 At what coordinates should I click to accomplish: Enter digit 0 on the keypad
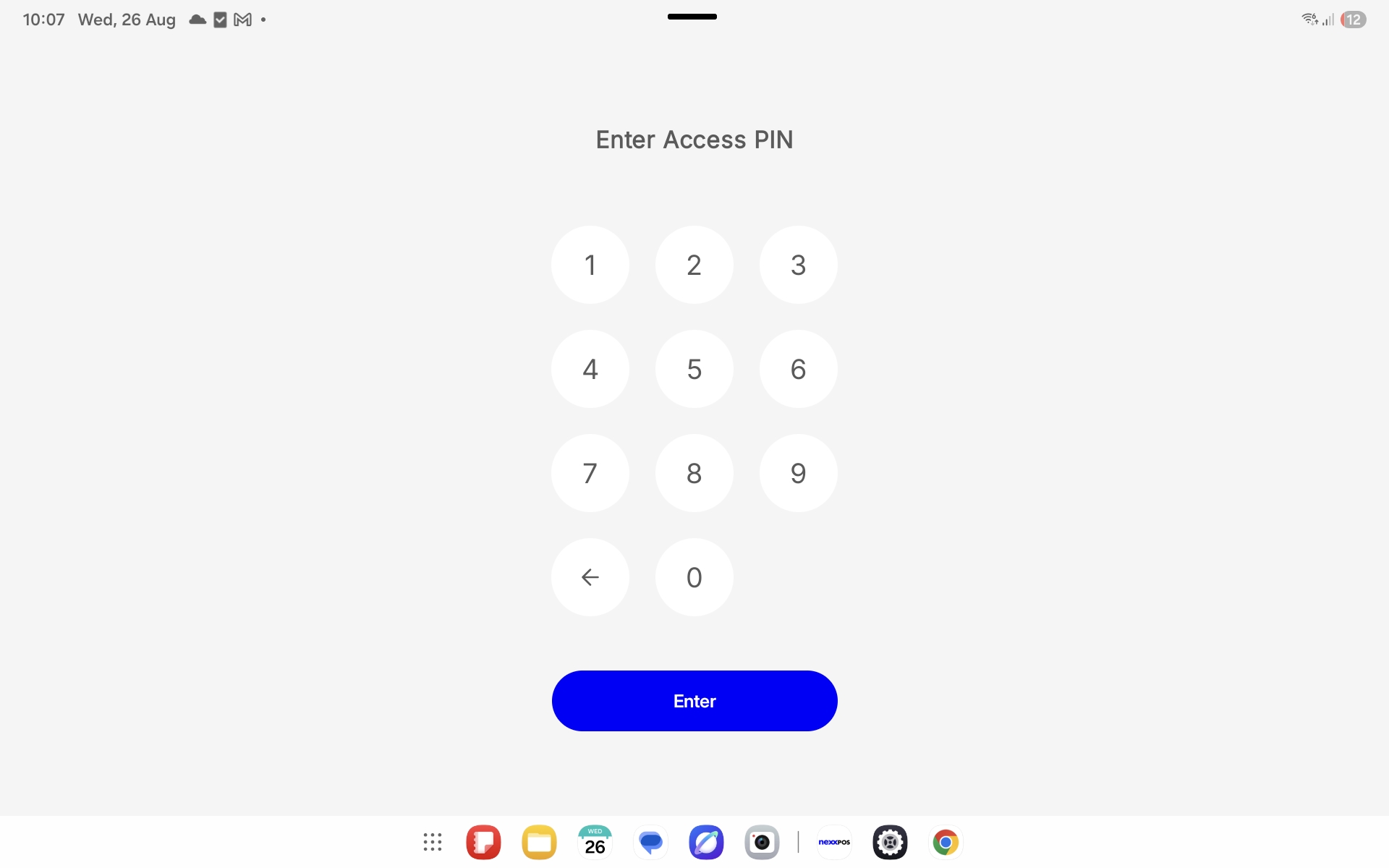point(694,577)
